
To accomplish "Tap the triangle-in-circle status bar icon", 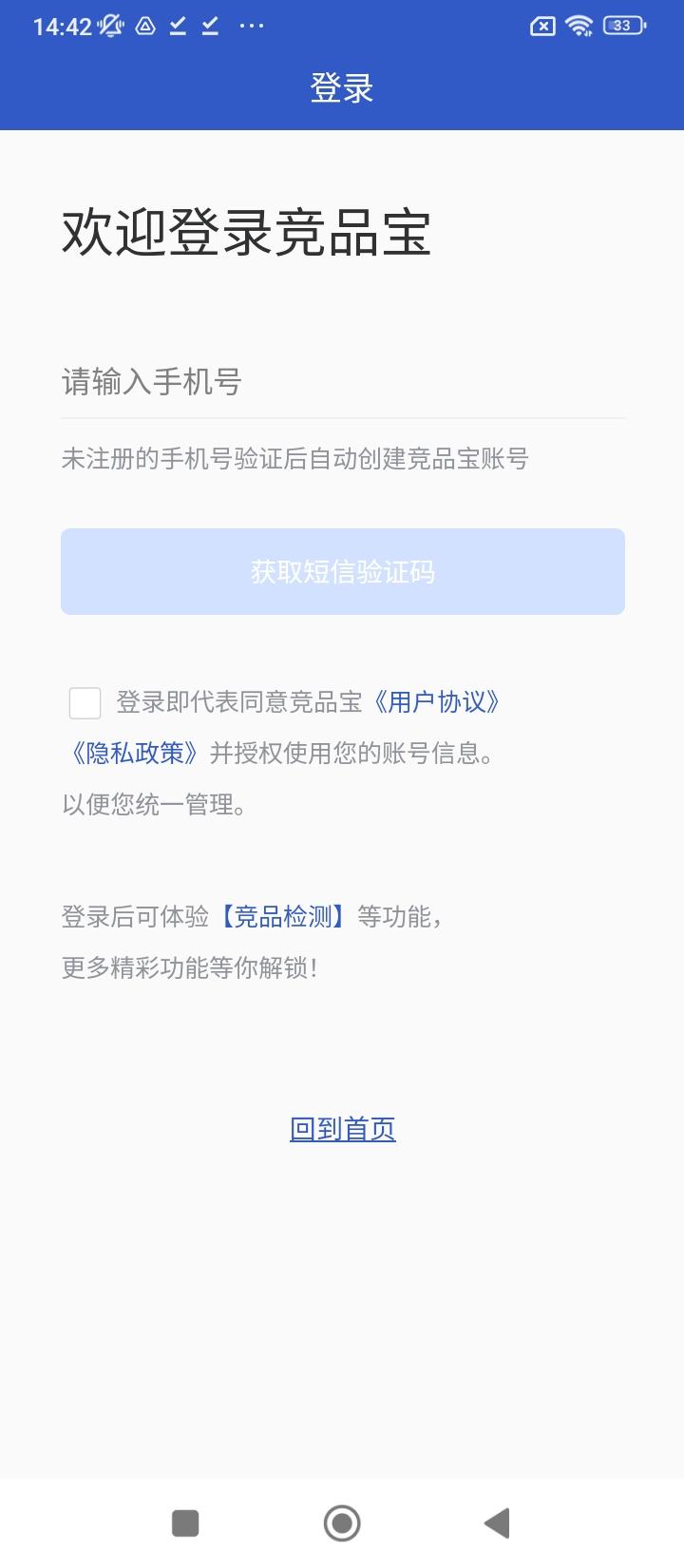I will point(144,26).
